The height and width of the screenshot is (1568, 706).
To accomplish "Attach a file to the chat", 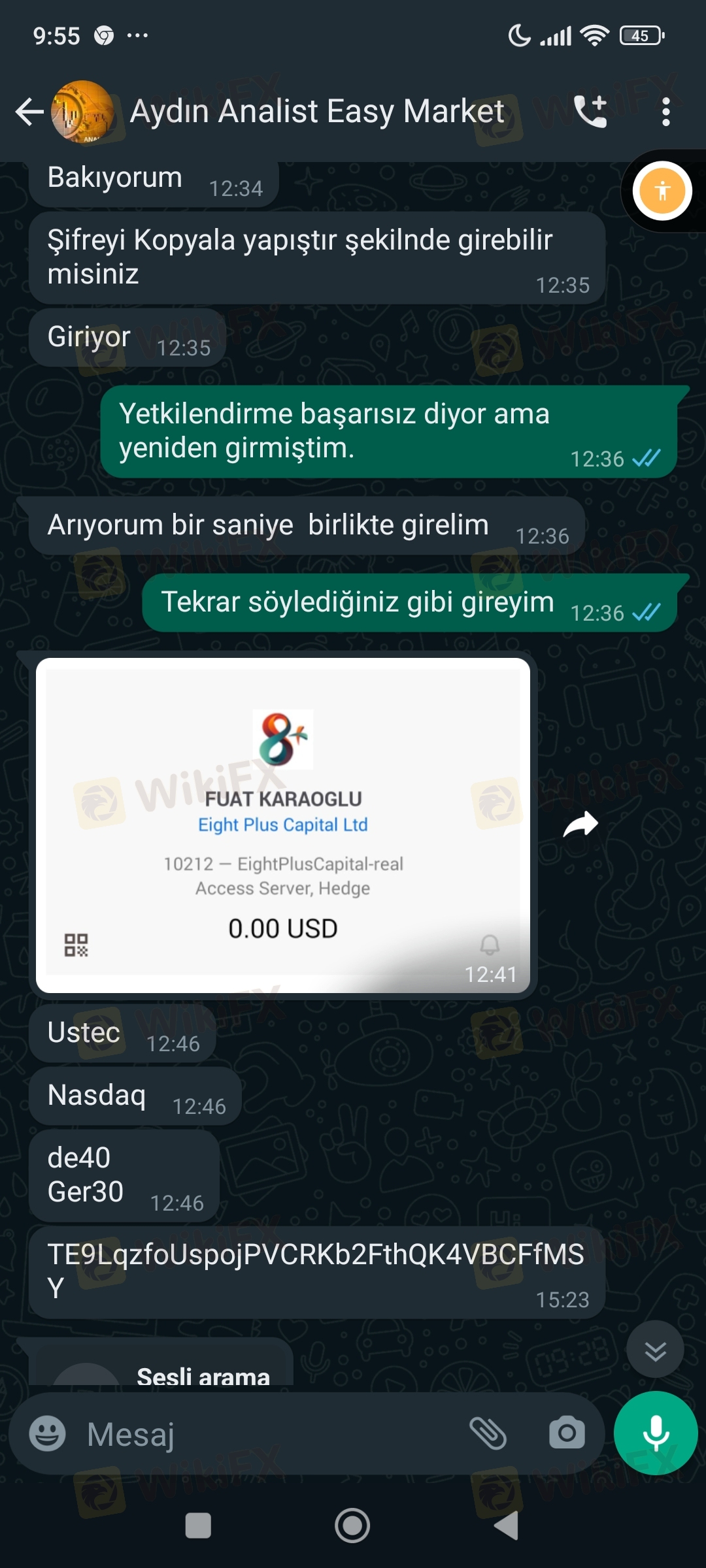I will click(x=488, y=1434).
